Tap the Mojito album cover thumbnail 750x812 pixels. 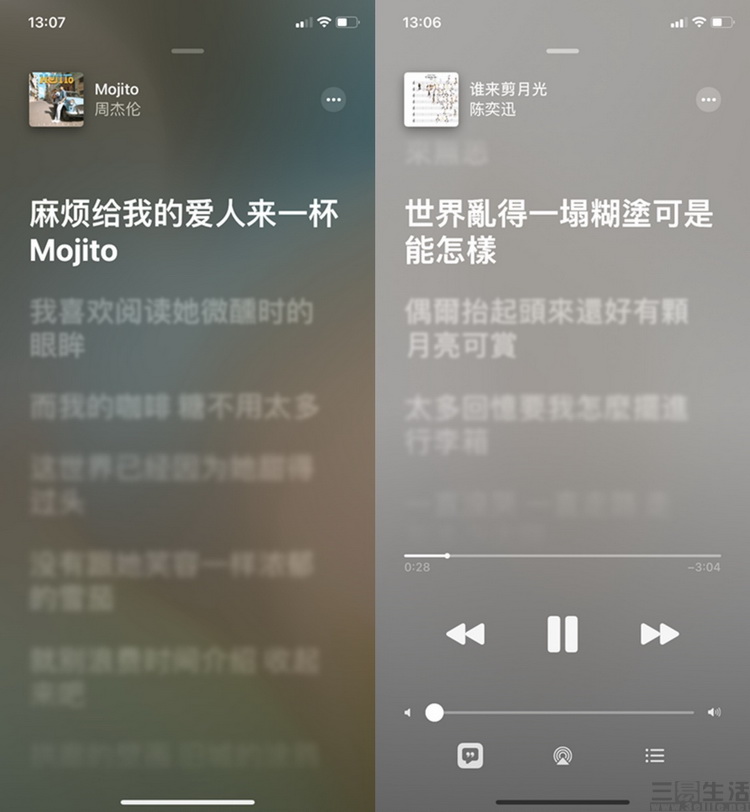pyautogui.click(x=56, y=99)
